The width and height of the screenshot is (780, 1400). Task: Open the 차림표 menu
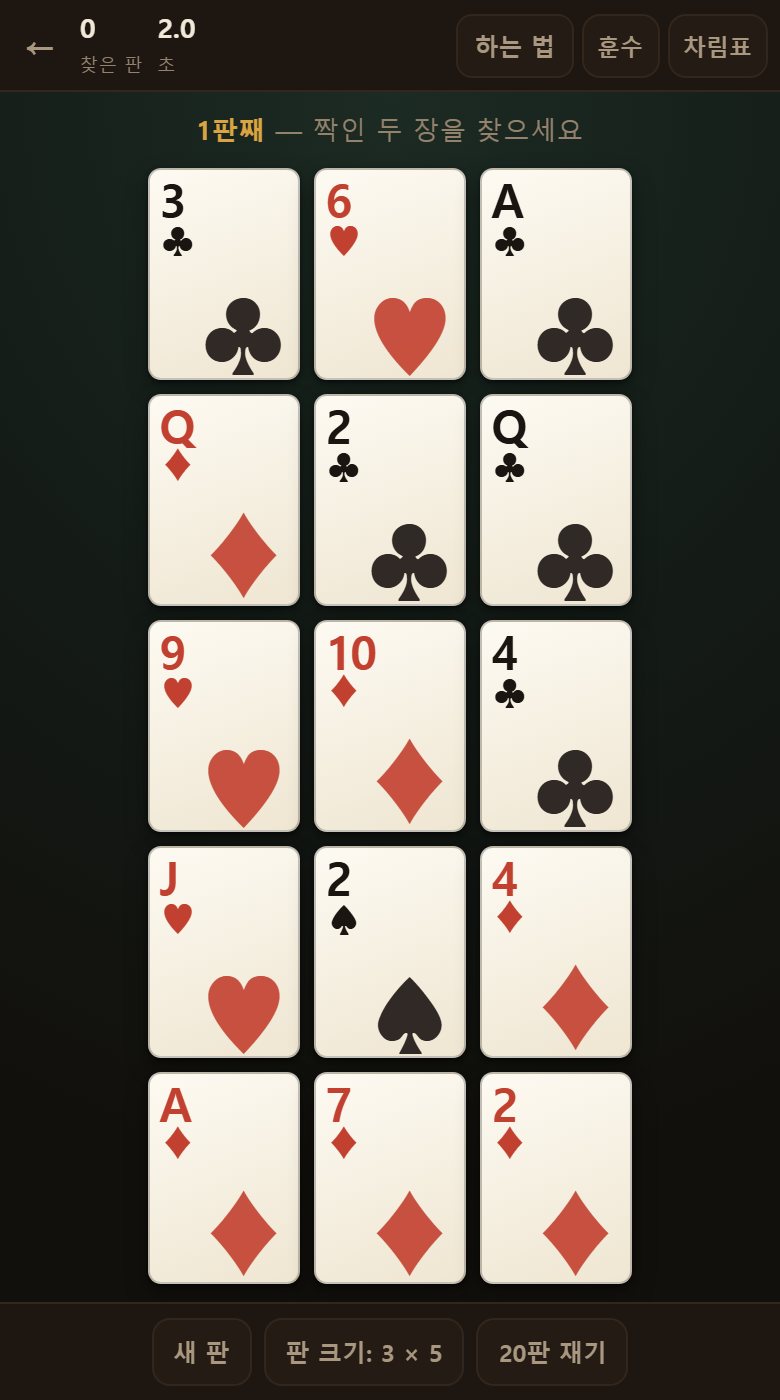[x=718, y=46]
